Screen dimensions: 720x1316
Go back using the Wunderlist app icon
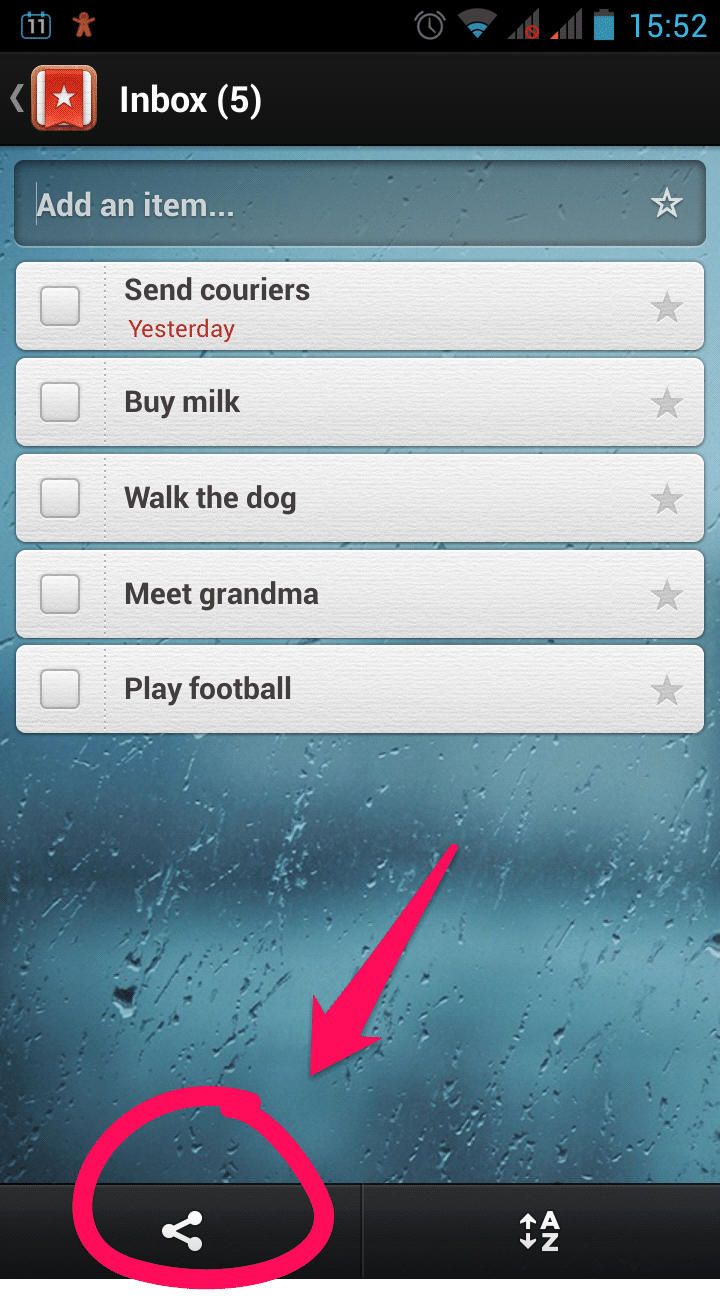coord(63,99)
